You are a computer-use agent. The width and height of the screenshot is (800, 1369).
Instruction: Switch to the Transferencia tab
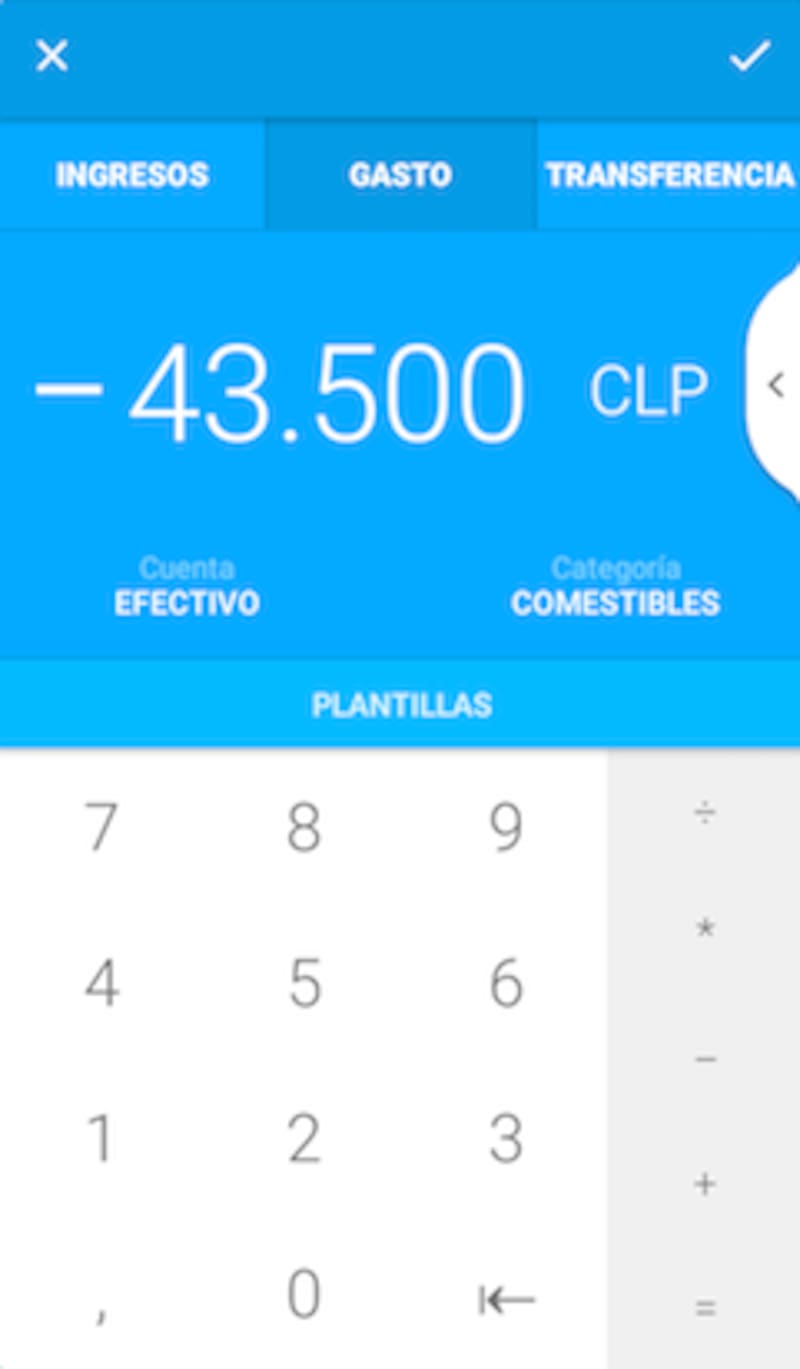[x=669, y=175]
